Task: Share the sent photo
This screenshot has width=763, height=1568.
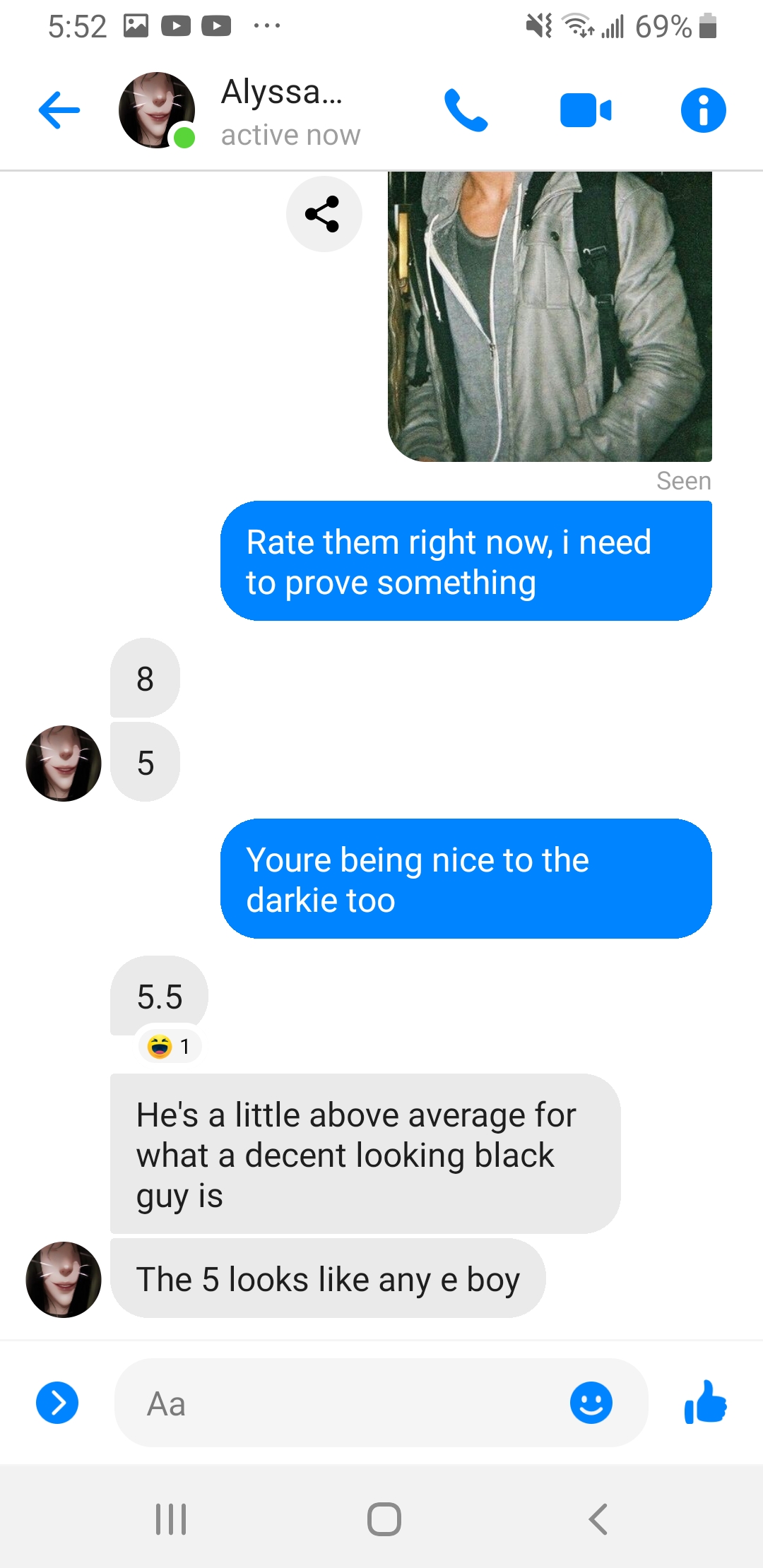Action: pos(324,214)
